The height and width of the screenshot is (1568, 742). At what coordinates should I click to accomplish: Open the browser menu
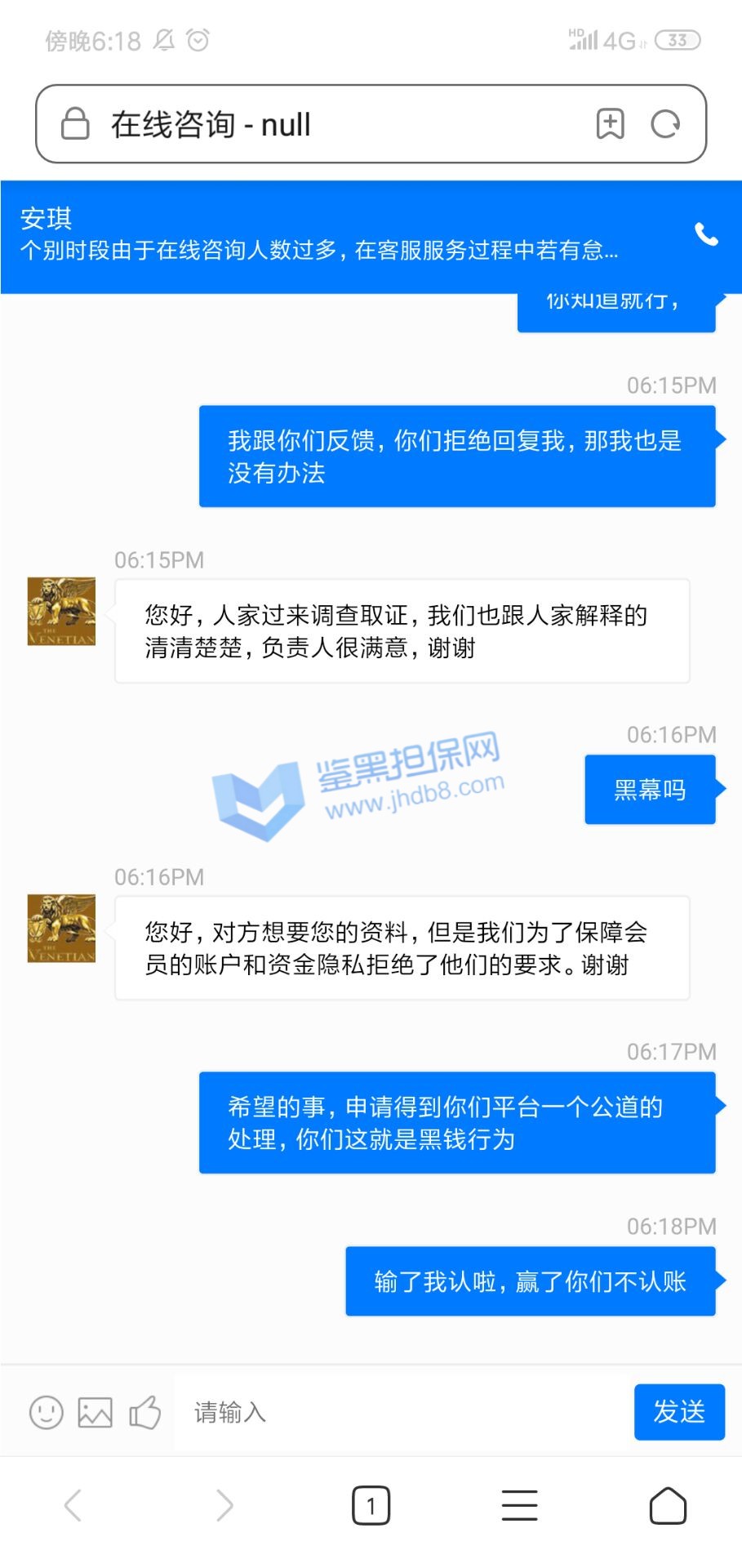click(519, 1505)
